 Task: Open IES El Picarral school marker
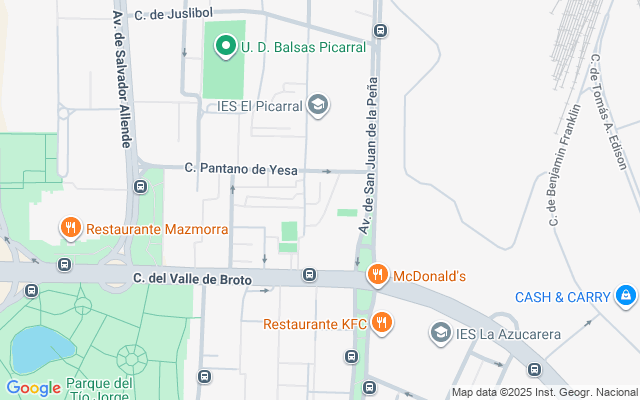tap(318, 105)
